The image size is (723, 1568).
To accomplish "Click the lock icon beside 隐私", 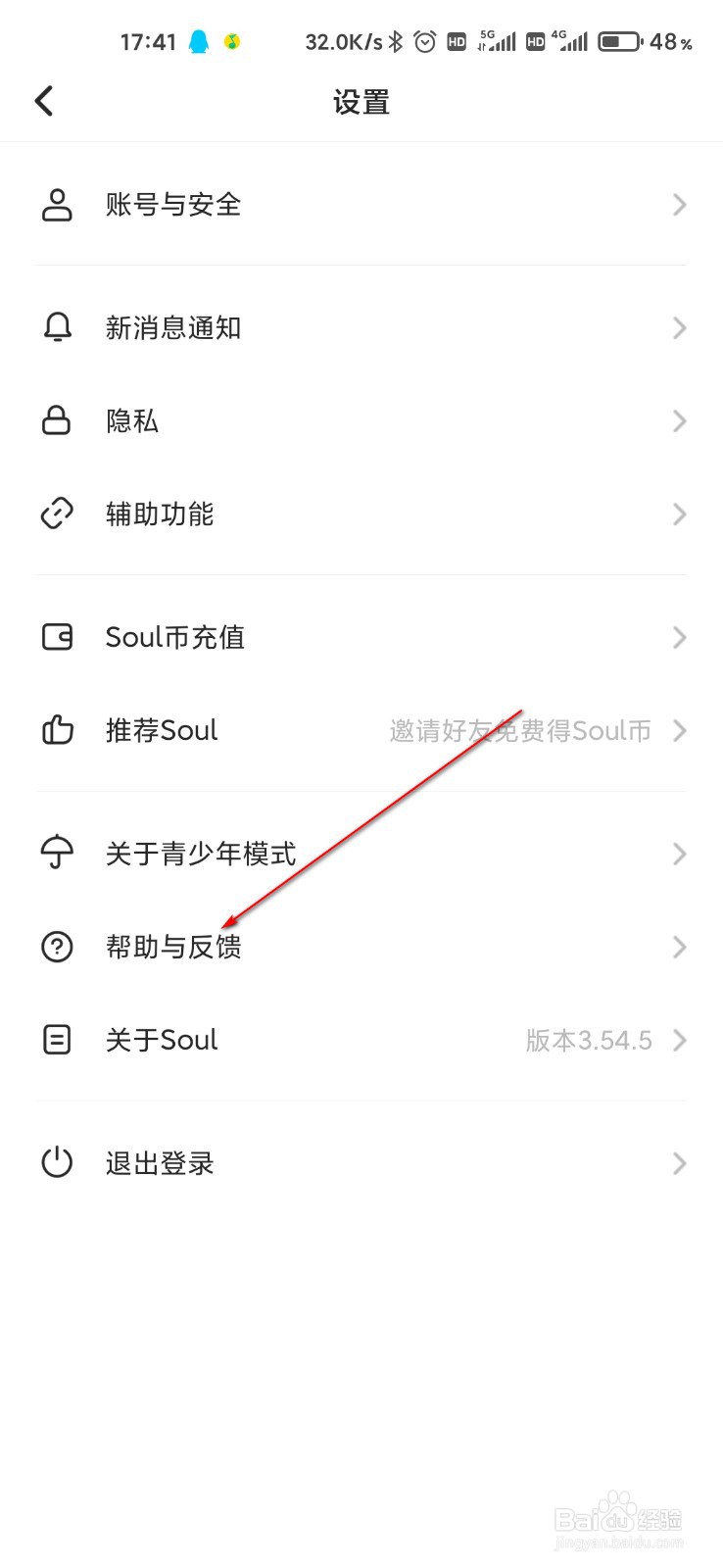I will 57,420.
